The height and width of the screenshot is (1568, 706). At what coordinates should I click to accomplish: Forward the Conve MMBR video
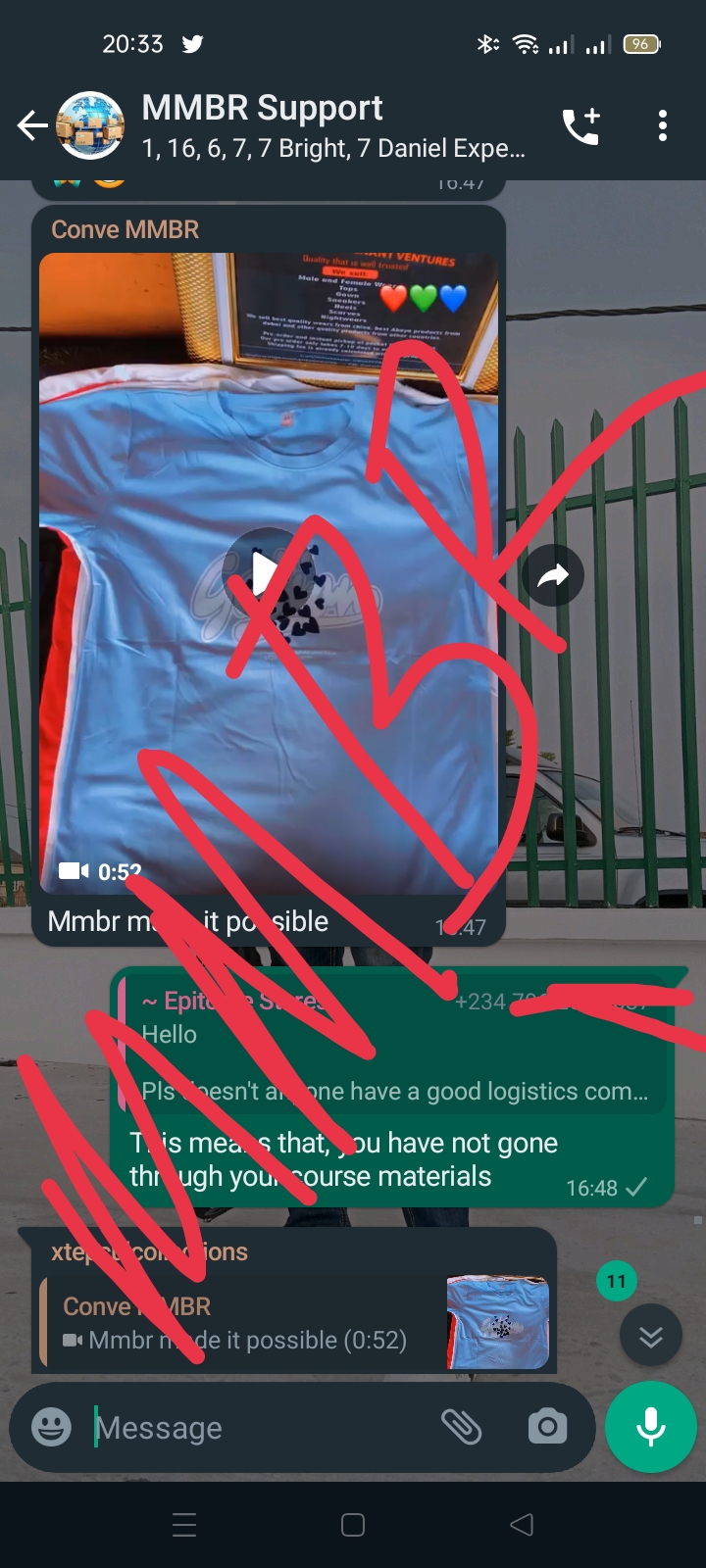click(x=553, y=575)
